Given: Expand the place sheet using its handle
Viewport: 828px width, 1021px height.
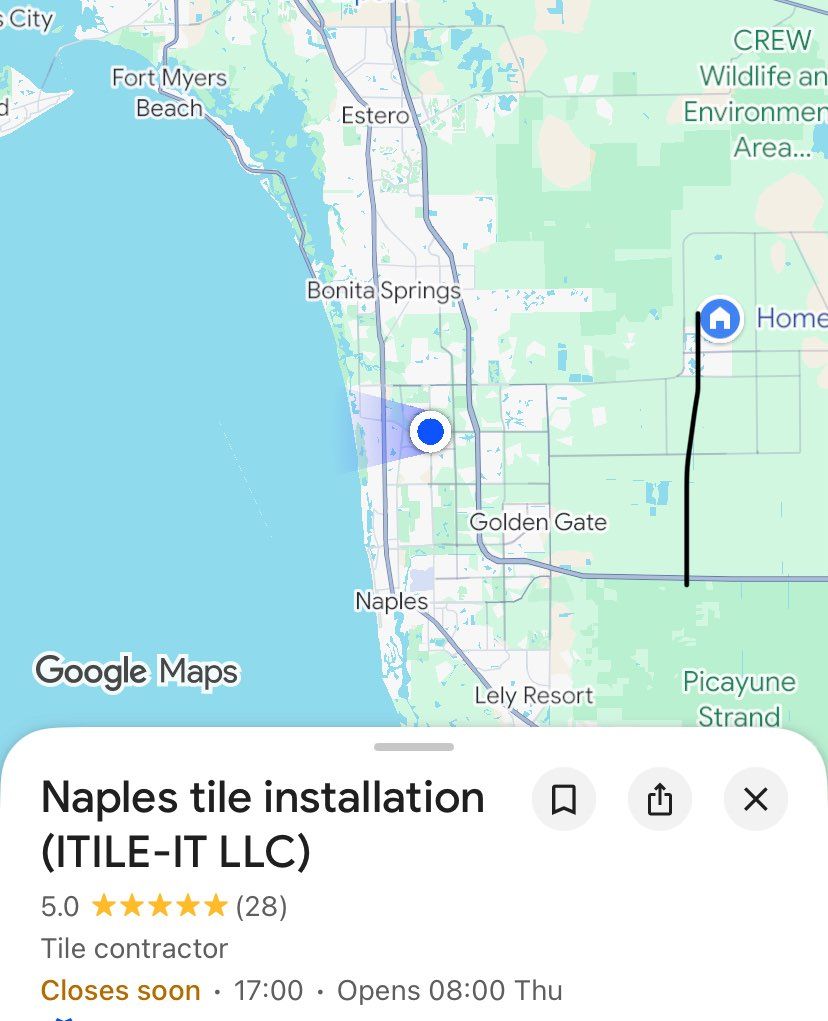Looking at the screenshot, I should [414, 747].
